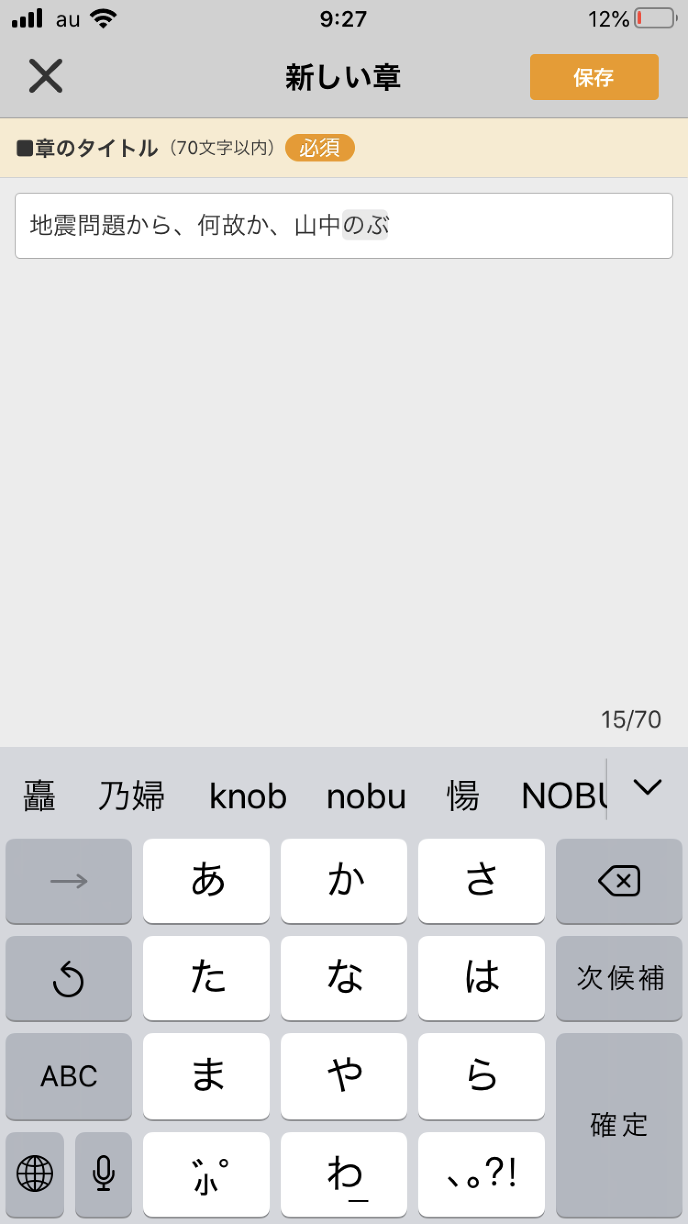Image resolution: width=688 pixels, height=1224 pixels.
Task: Confirm input with 確定 key
Action: (x=618, y=1124)
